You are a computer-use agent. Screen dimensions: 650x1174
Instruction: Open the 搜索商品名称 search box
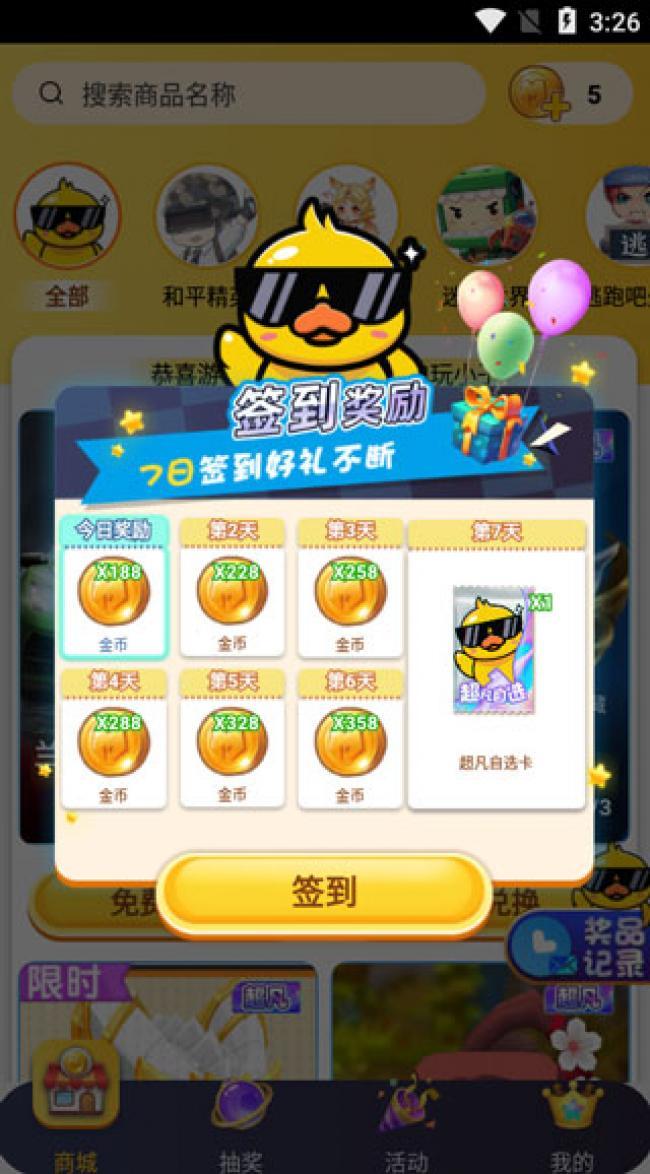[x=248, y=95]
